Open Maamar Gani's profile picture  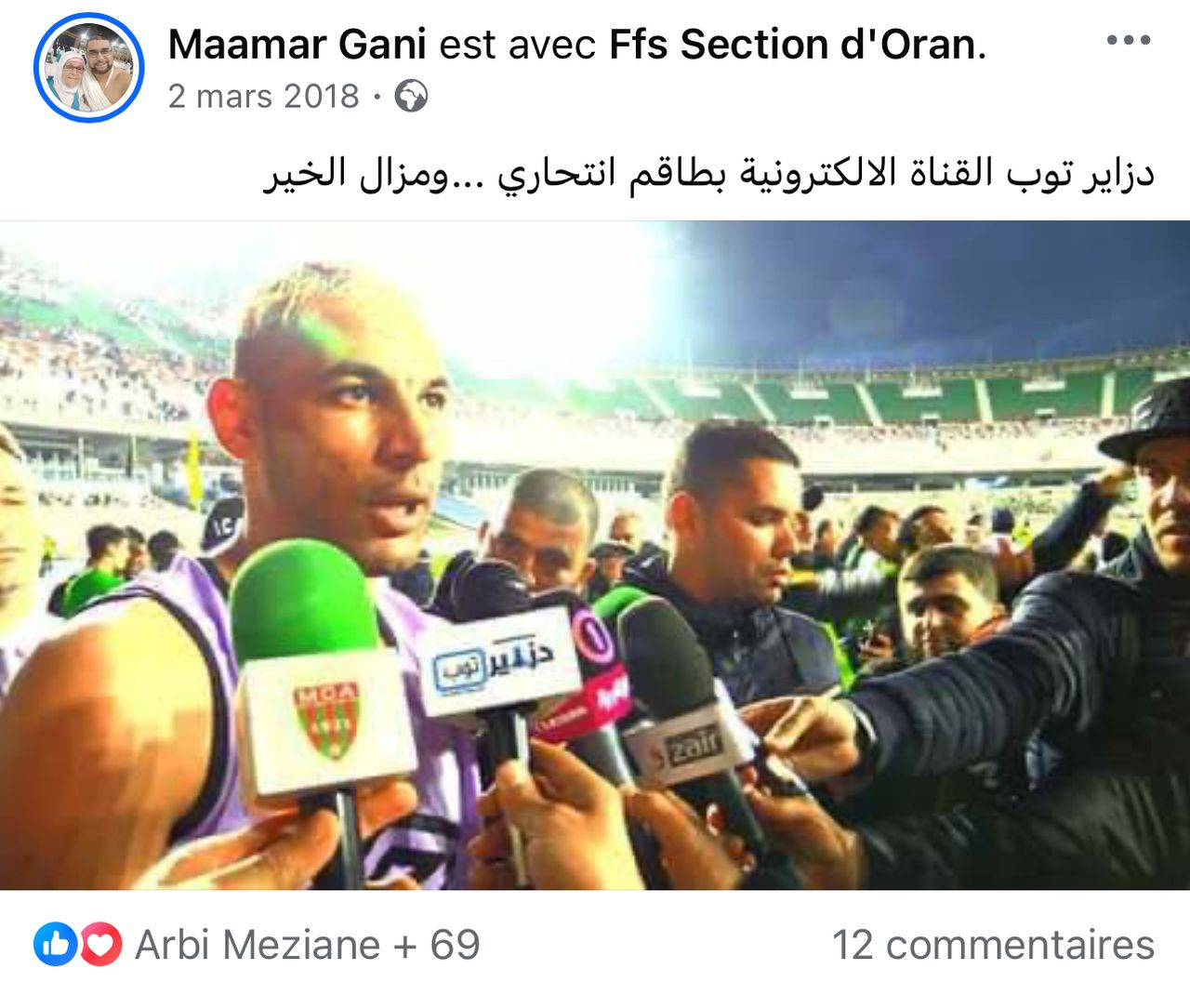89,68
